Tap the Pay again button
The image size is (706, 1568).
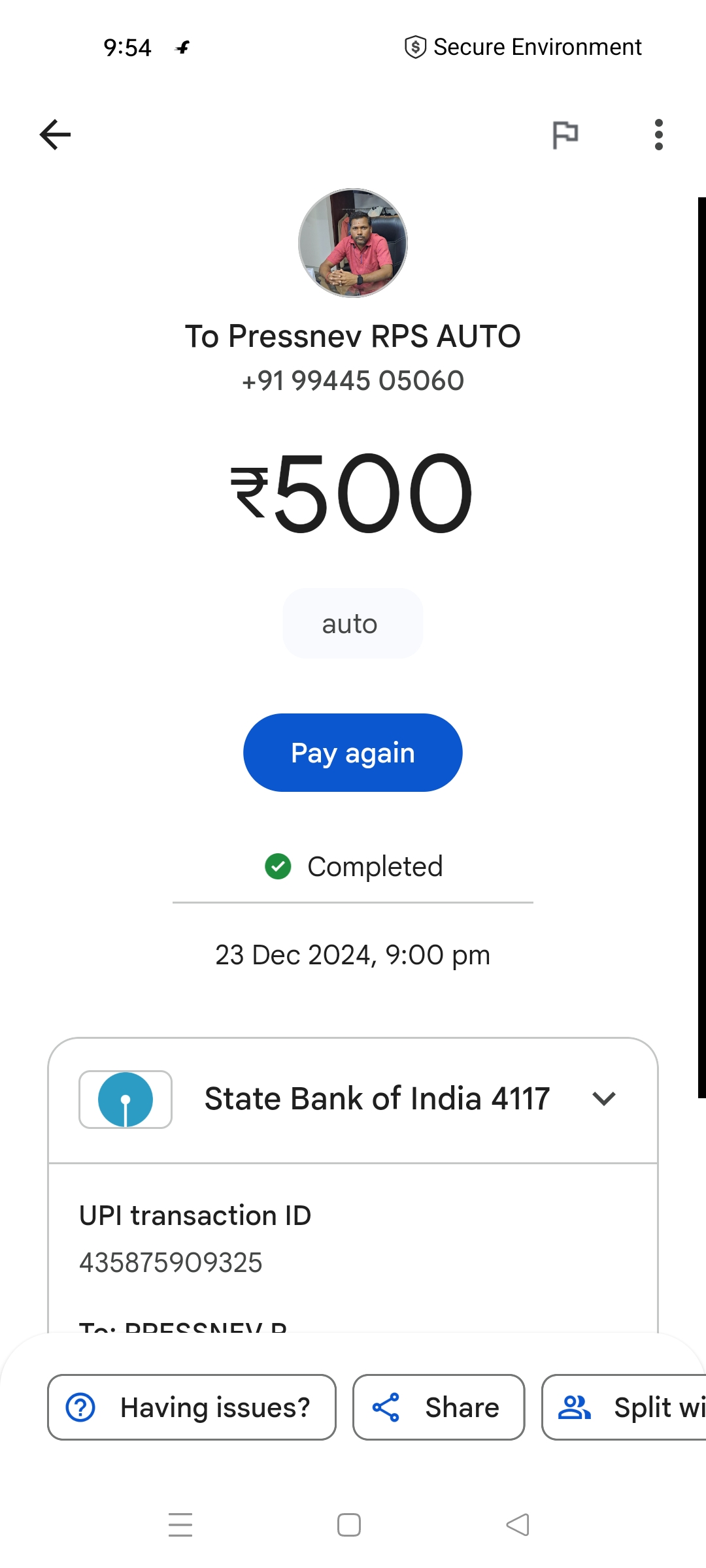[x=353, y=753]
